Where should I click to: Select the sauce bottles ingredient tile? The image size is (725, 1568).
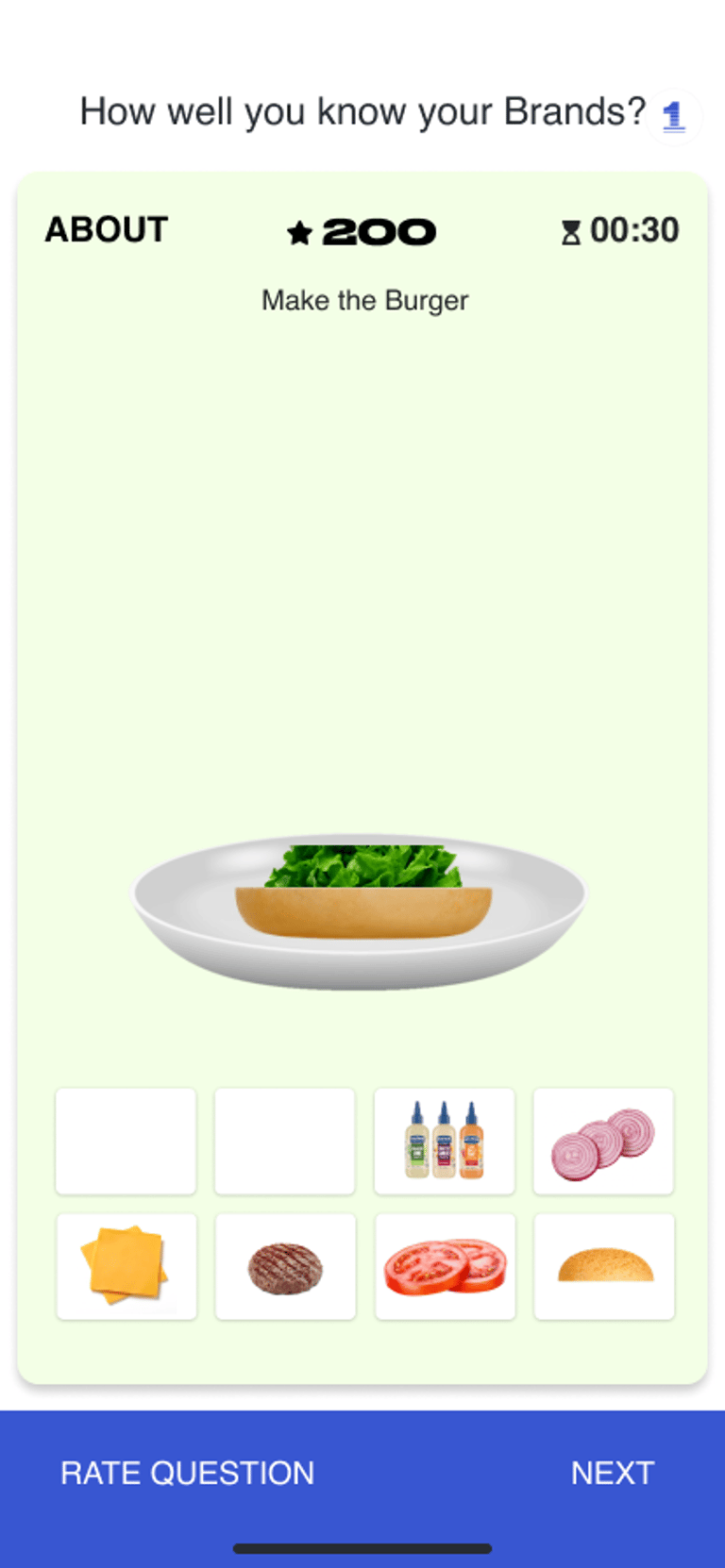coord(445,1141)
